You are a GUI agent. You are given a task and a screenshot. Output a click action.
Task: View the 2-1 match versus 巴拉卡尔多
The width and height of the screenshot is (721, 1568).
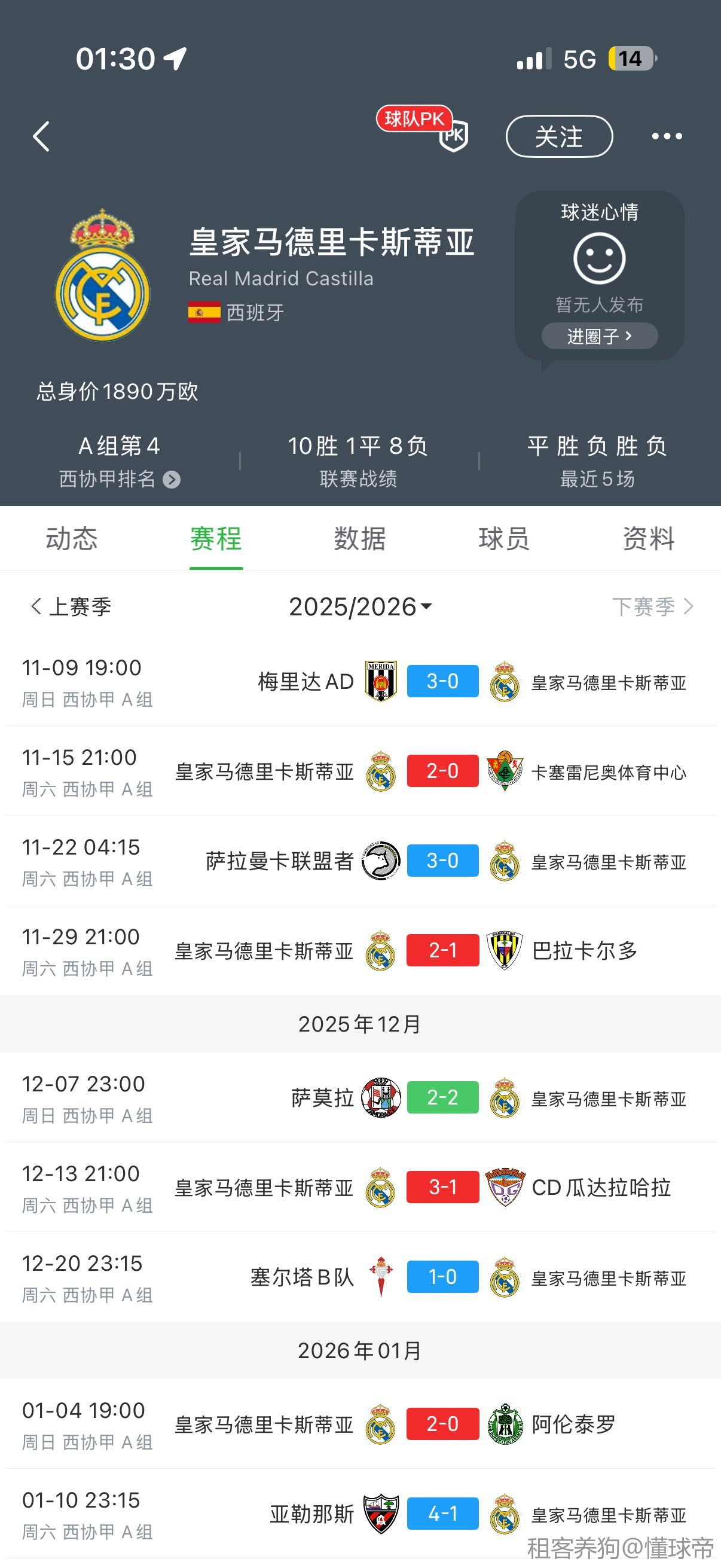pyautogui.click(x=442, y=950)
